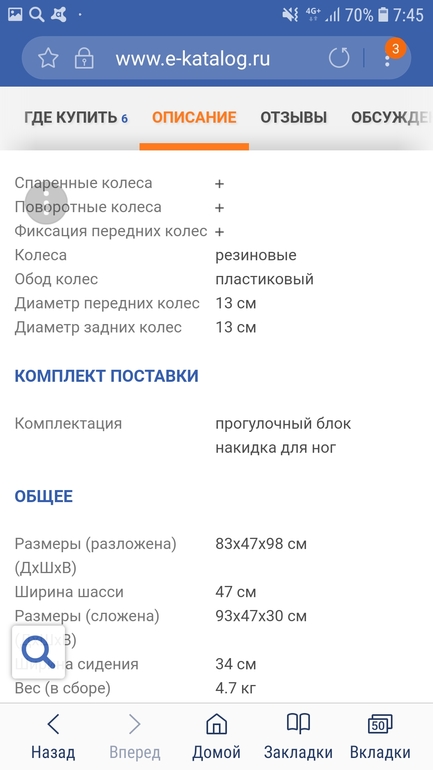Reload the page
The height and width of the screenshot is (770, 433).
pyautogui.click(x=339, y=58)
